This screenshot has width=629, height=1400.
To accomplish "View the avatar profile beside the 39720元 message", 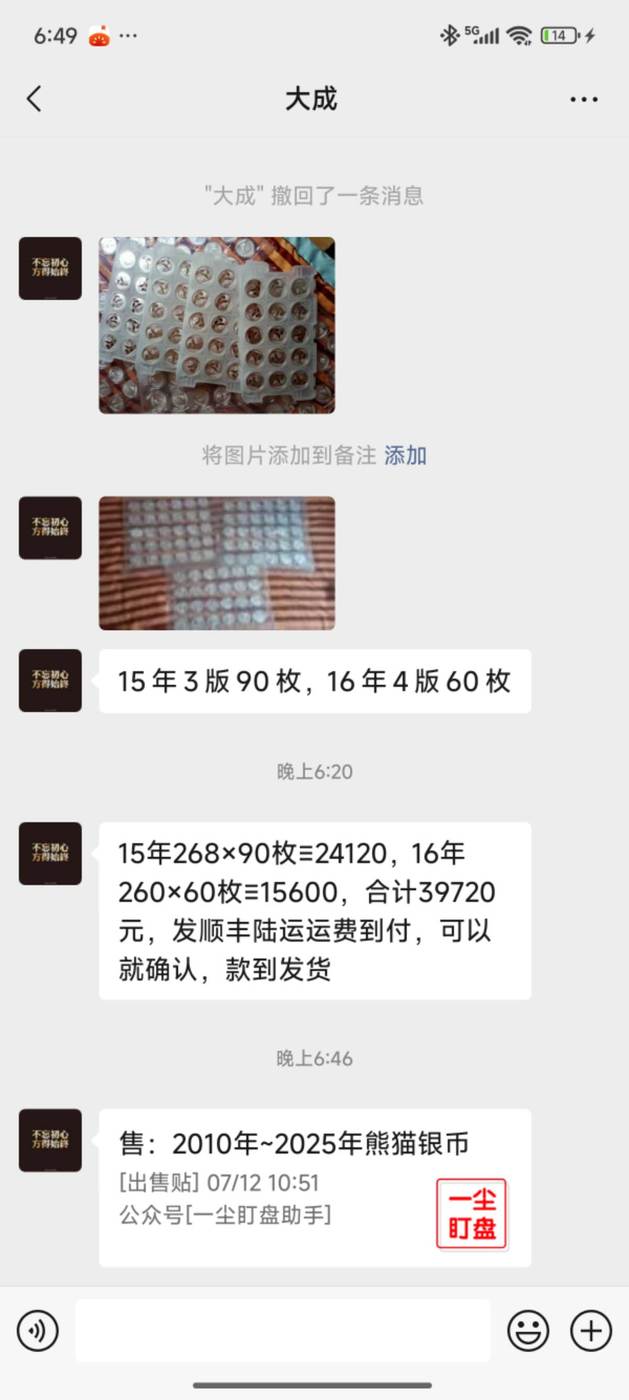I will (50, 854).
